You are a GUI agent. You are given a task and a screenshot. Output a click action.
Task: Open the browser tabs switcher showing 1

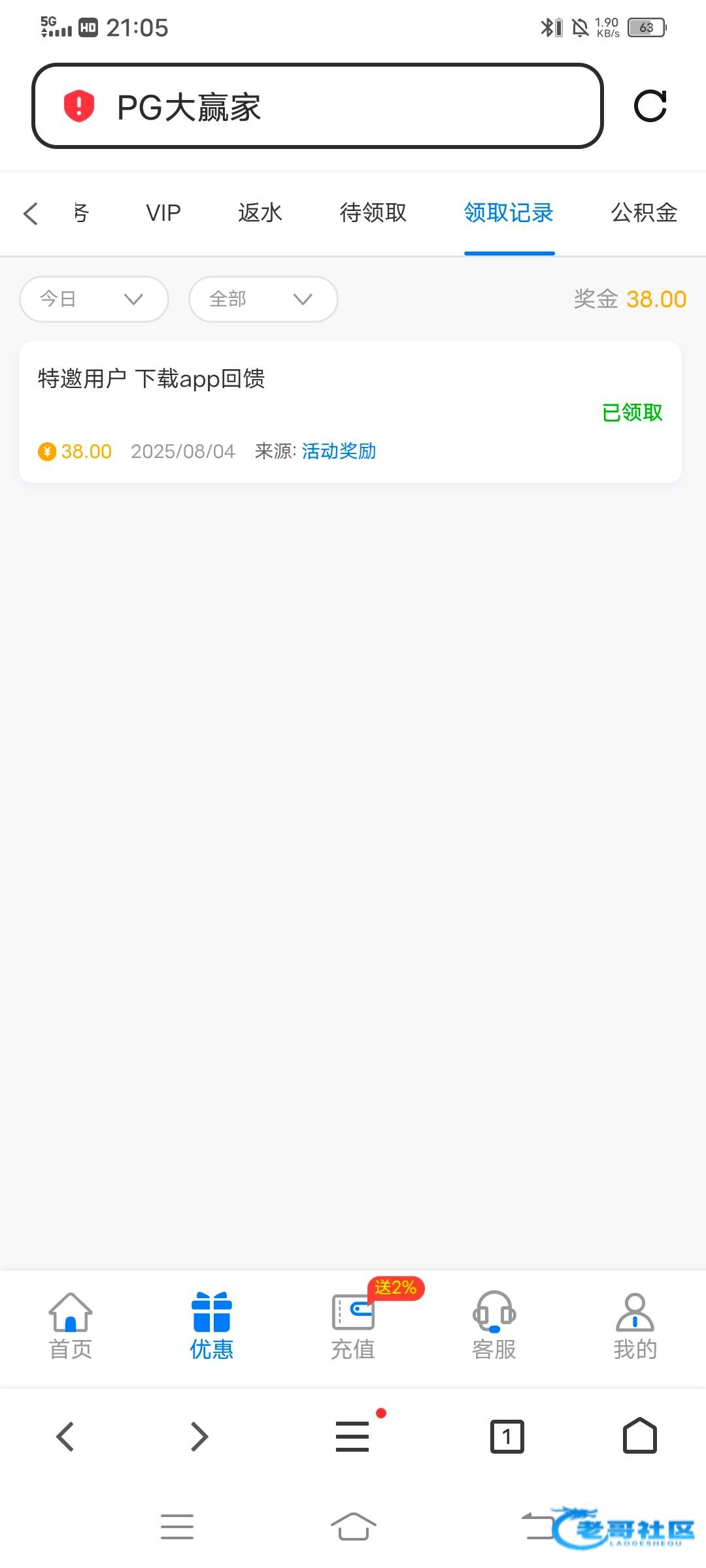[507, 1437]
